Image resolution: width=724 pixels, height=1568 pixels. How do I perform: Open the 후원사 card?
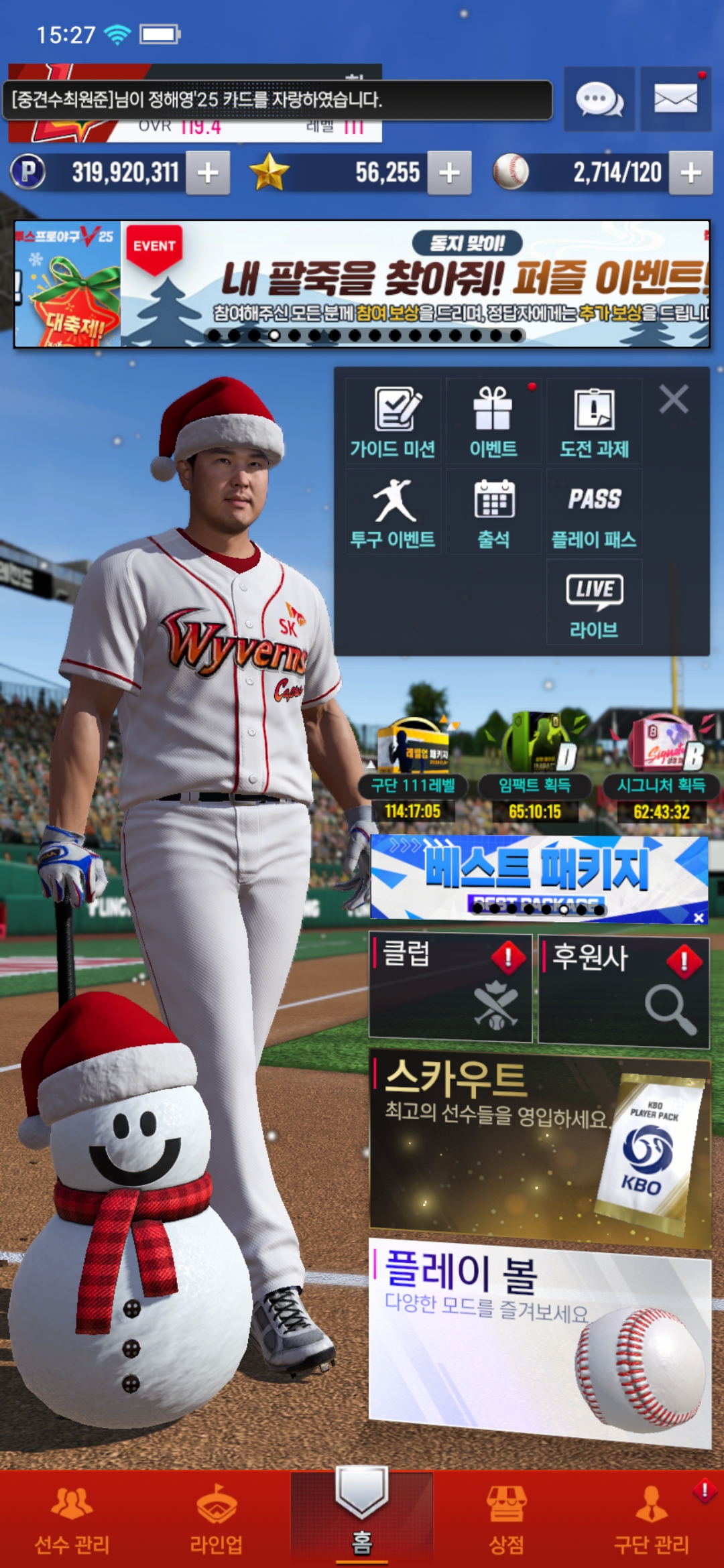(623, 990)
